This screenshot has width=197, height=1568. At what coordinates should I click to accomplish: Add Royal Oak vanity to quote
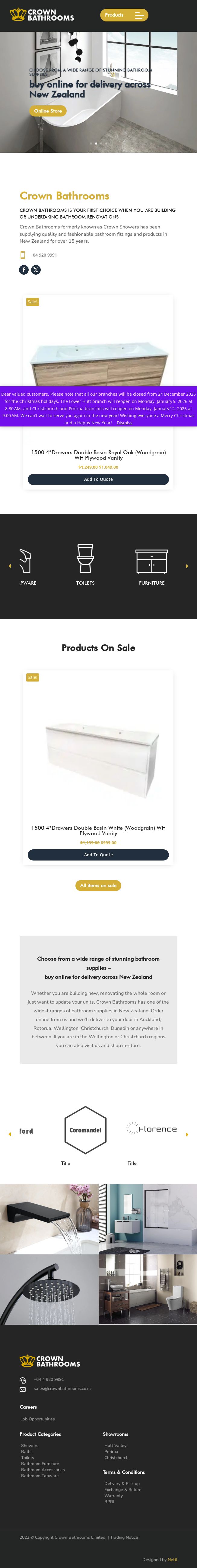click(x=98, y=479)
